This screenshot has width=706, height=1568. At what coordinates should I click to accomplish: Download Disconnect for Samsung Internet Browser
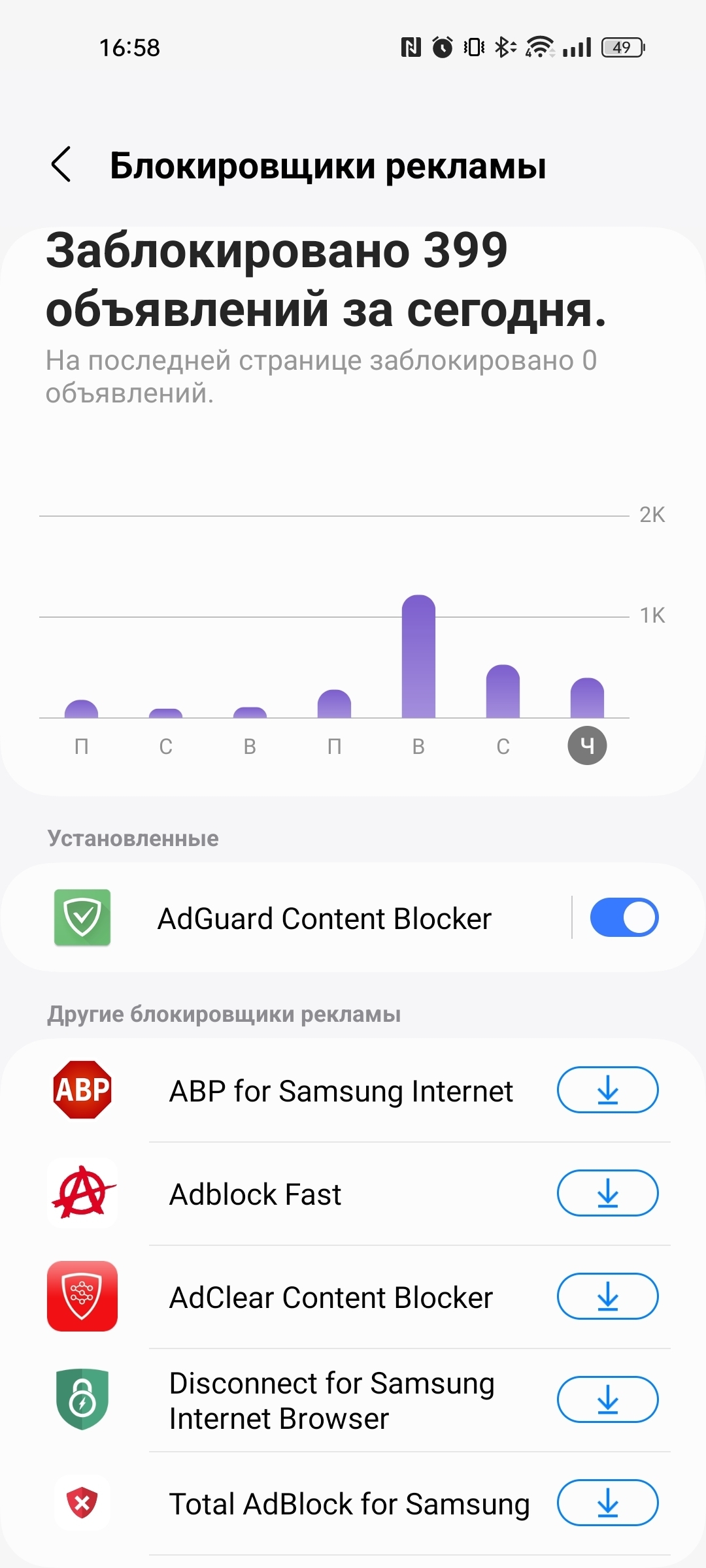click(607, 1399)
